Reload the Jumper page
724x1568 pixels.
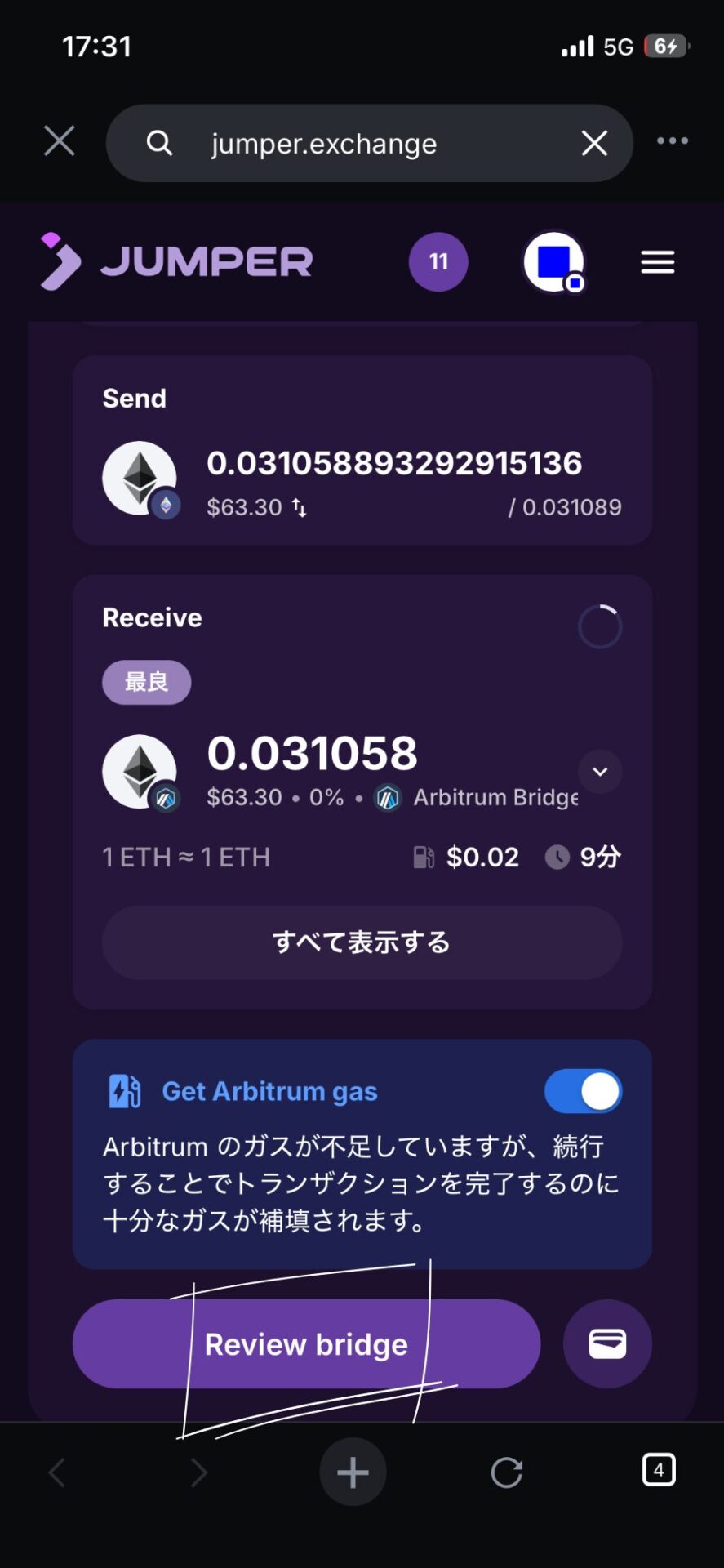click(507, 1472)
